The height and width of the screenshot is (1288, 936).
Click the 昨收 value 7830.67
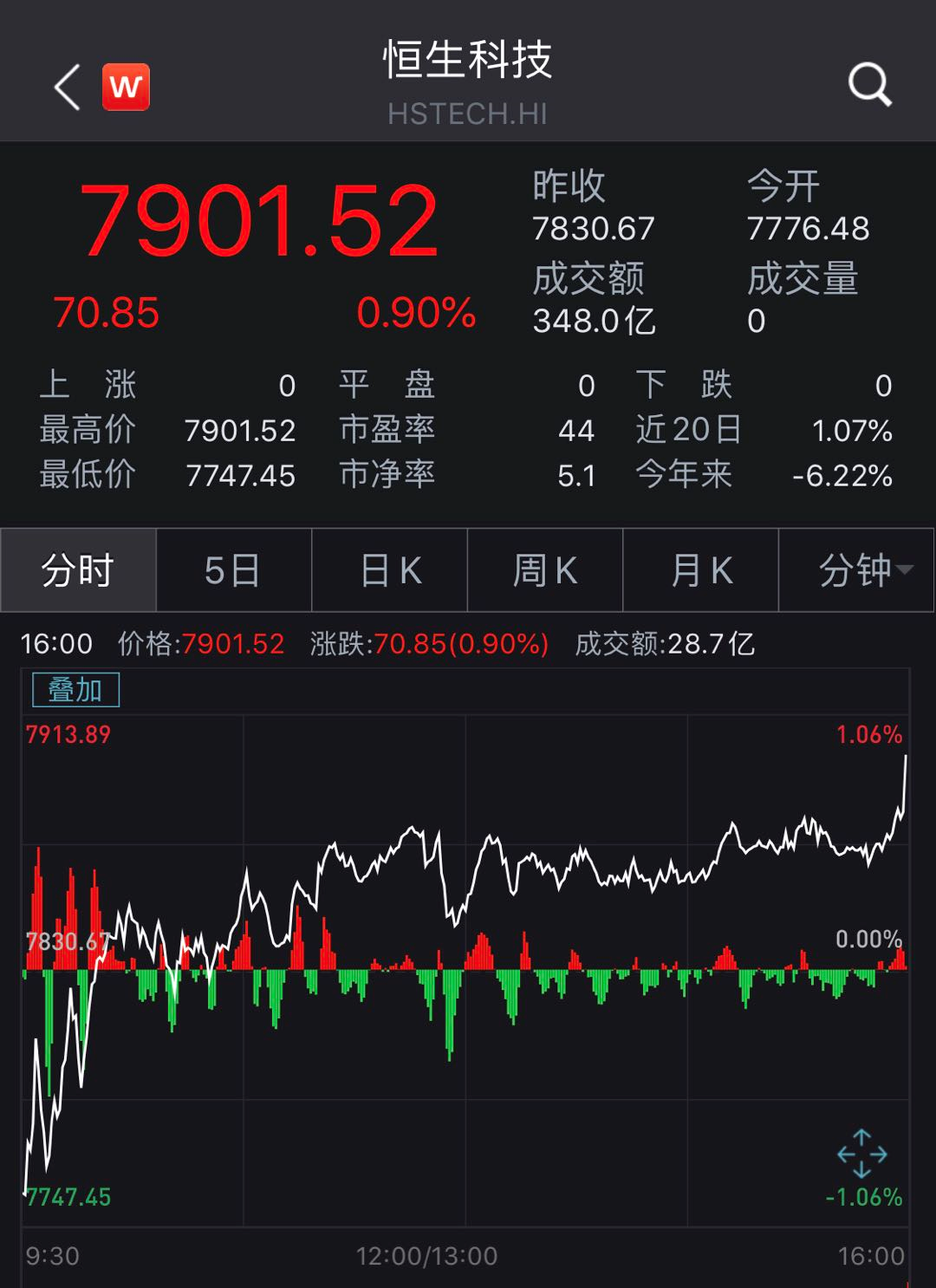593,228
